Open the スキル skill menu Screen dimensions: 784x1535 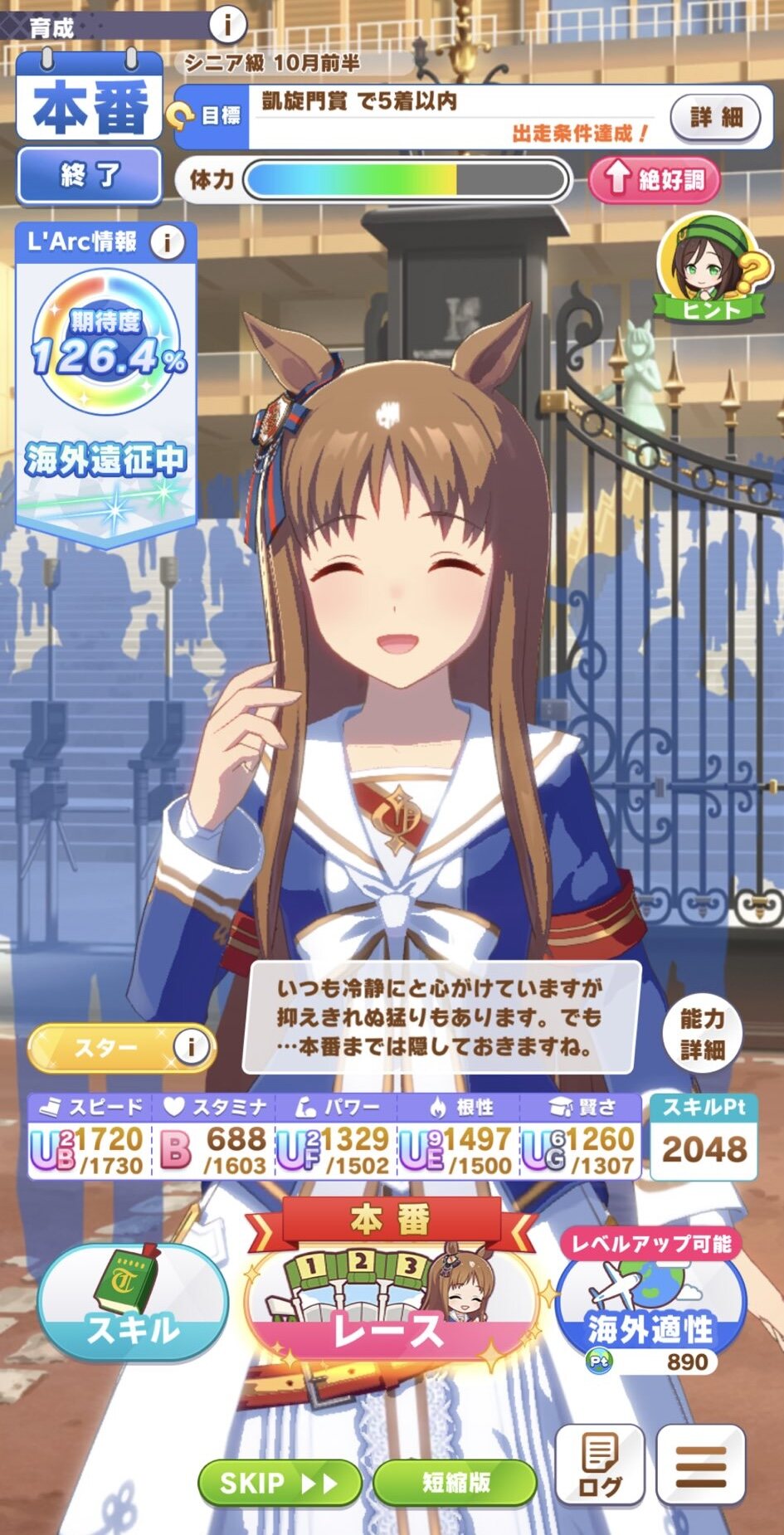pyautogui.click(x=133, y=1304)
